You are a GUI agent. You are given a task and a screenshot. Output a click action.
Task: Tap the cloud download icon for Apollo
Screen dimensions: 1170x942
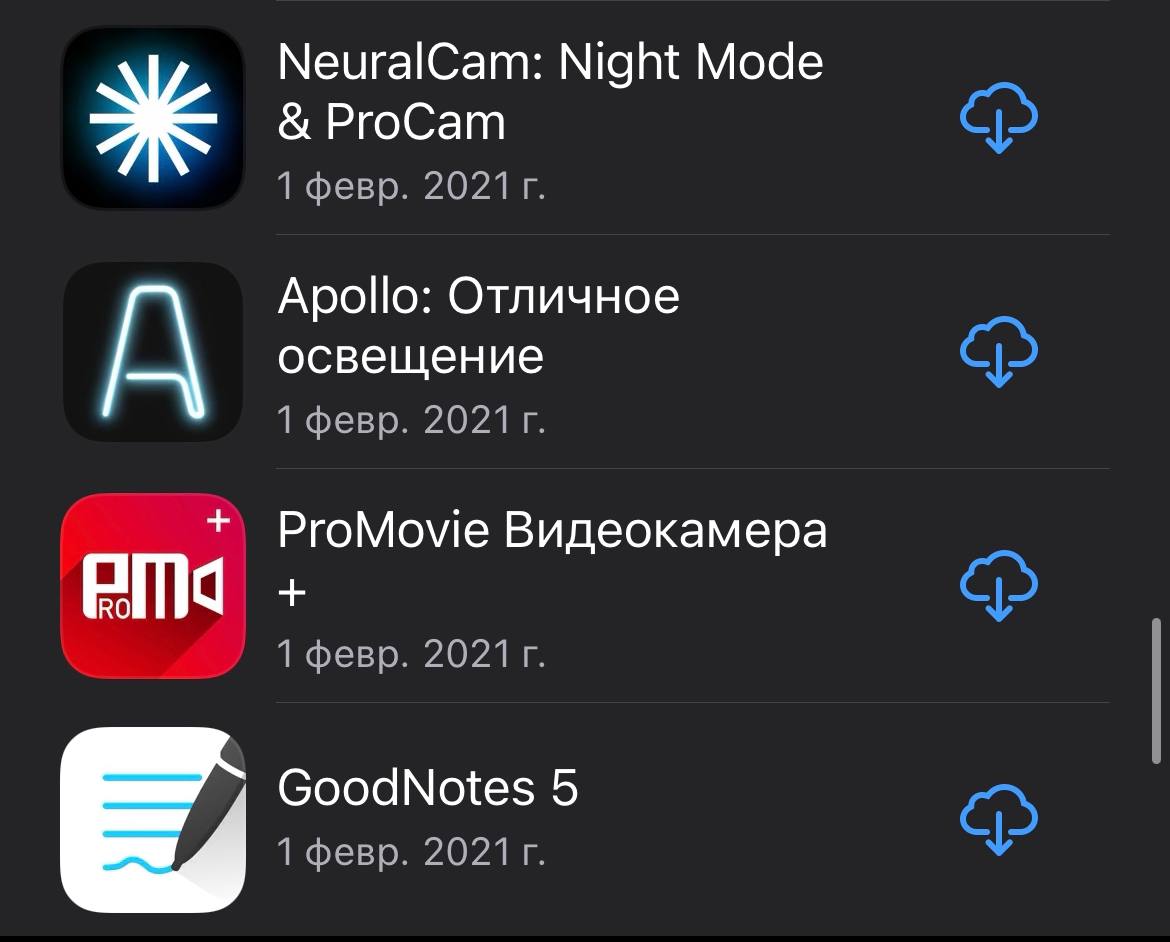coord(999,351)
